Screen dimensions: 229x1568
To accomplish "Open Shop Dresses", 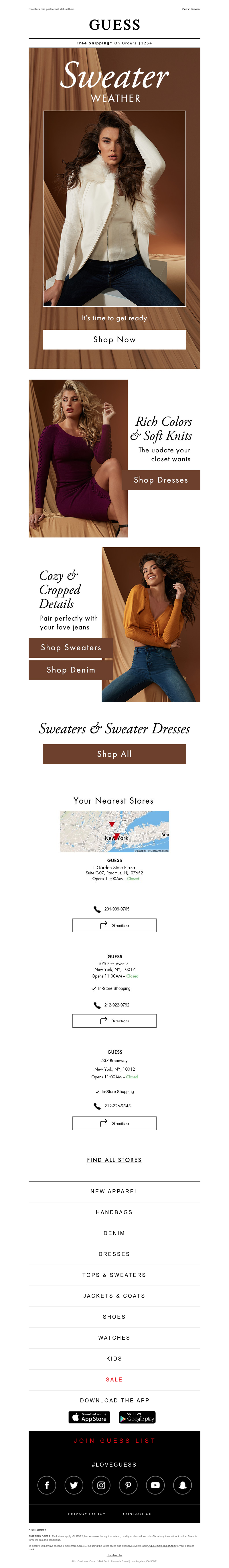I will pos(160,480).
